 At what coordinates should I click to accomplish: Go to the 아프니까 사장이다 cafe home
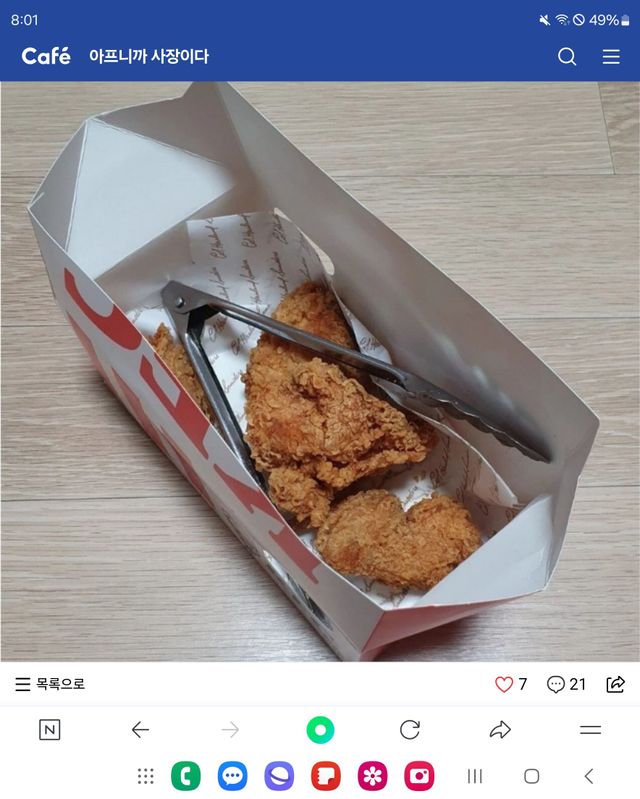click(149, 57)
